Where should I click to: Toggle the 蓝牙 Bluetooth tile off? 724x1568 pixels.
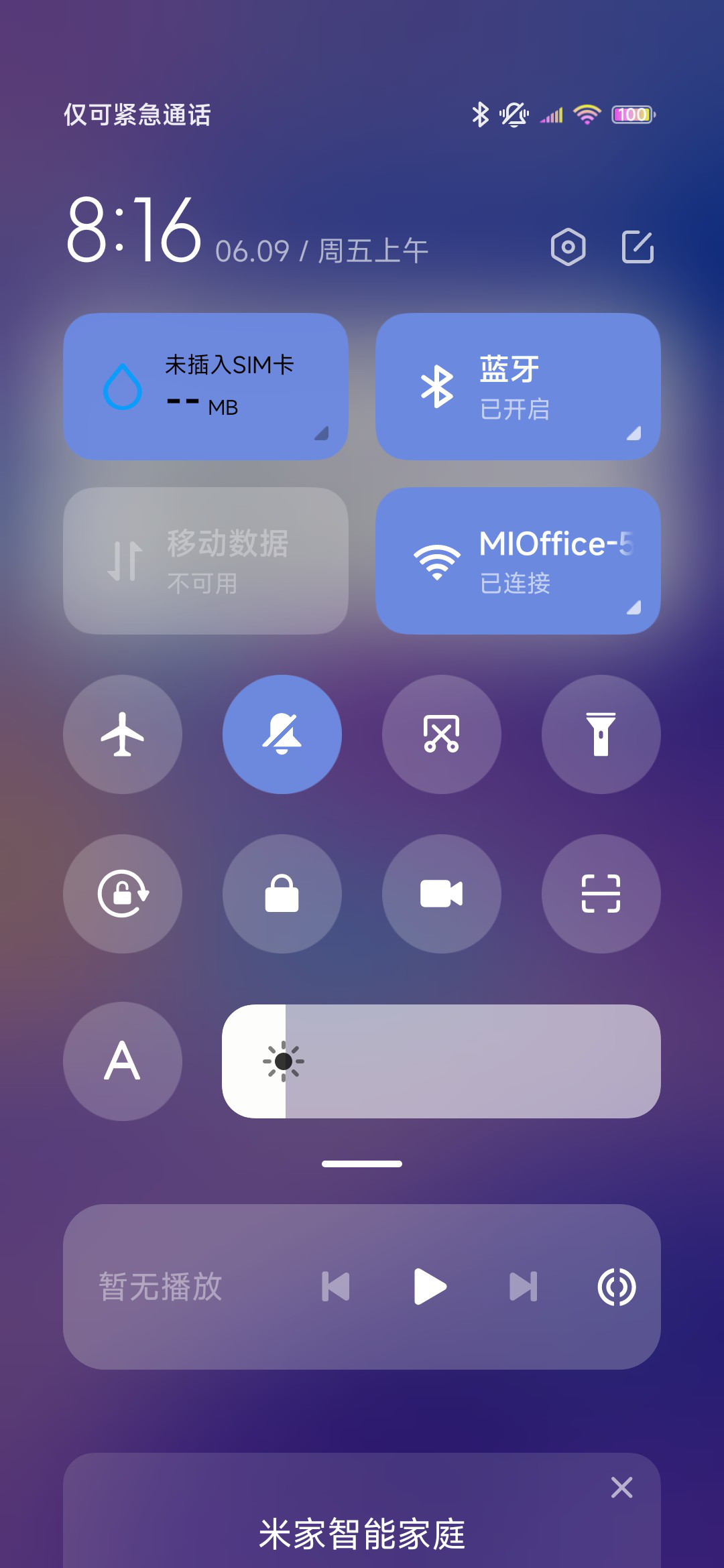[x=518, y=387]
